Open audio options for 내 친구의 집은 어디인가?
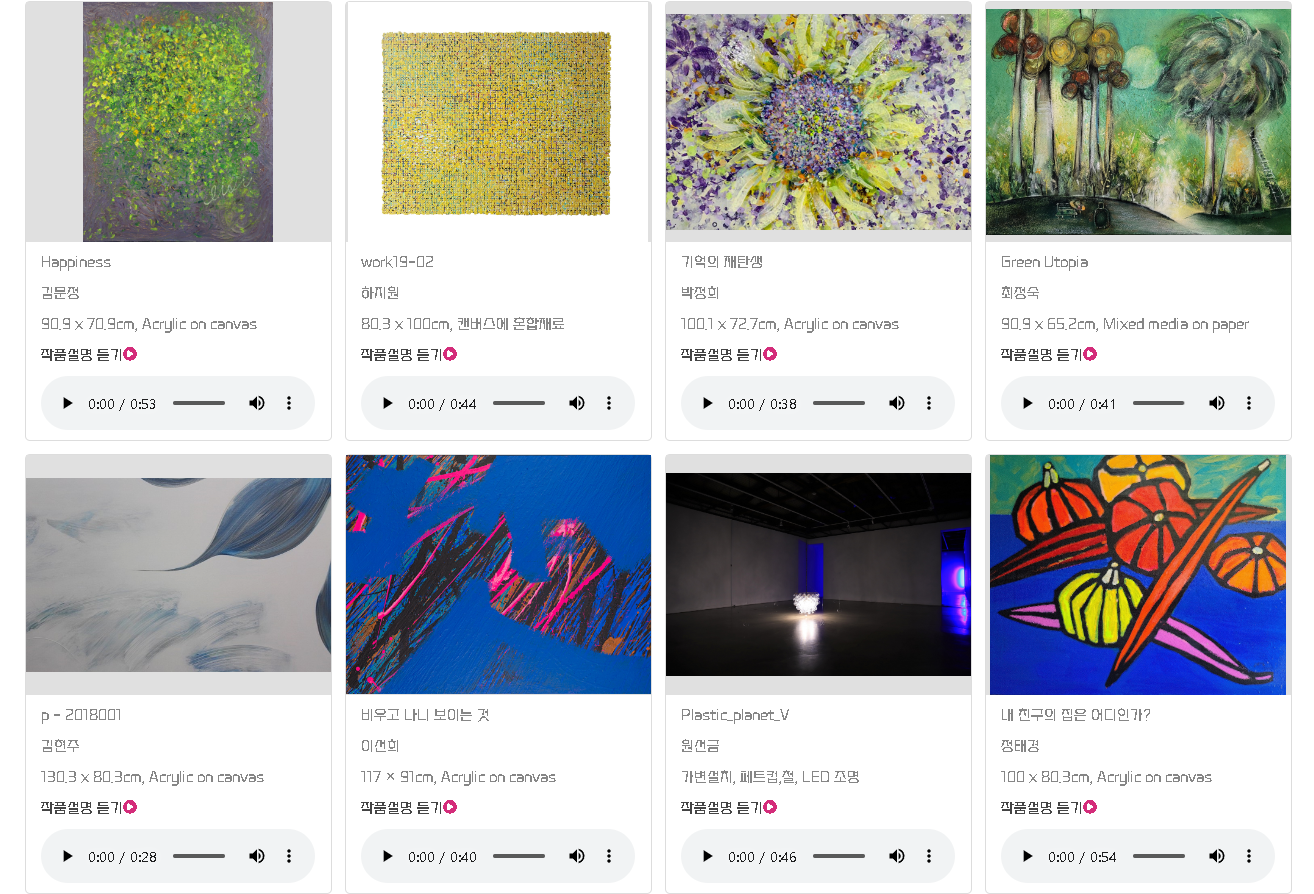Viewport: 1314px width, 894px height. [1249, 856]
